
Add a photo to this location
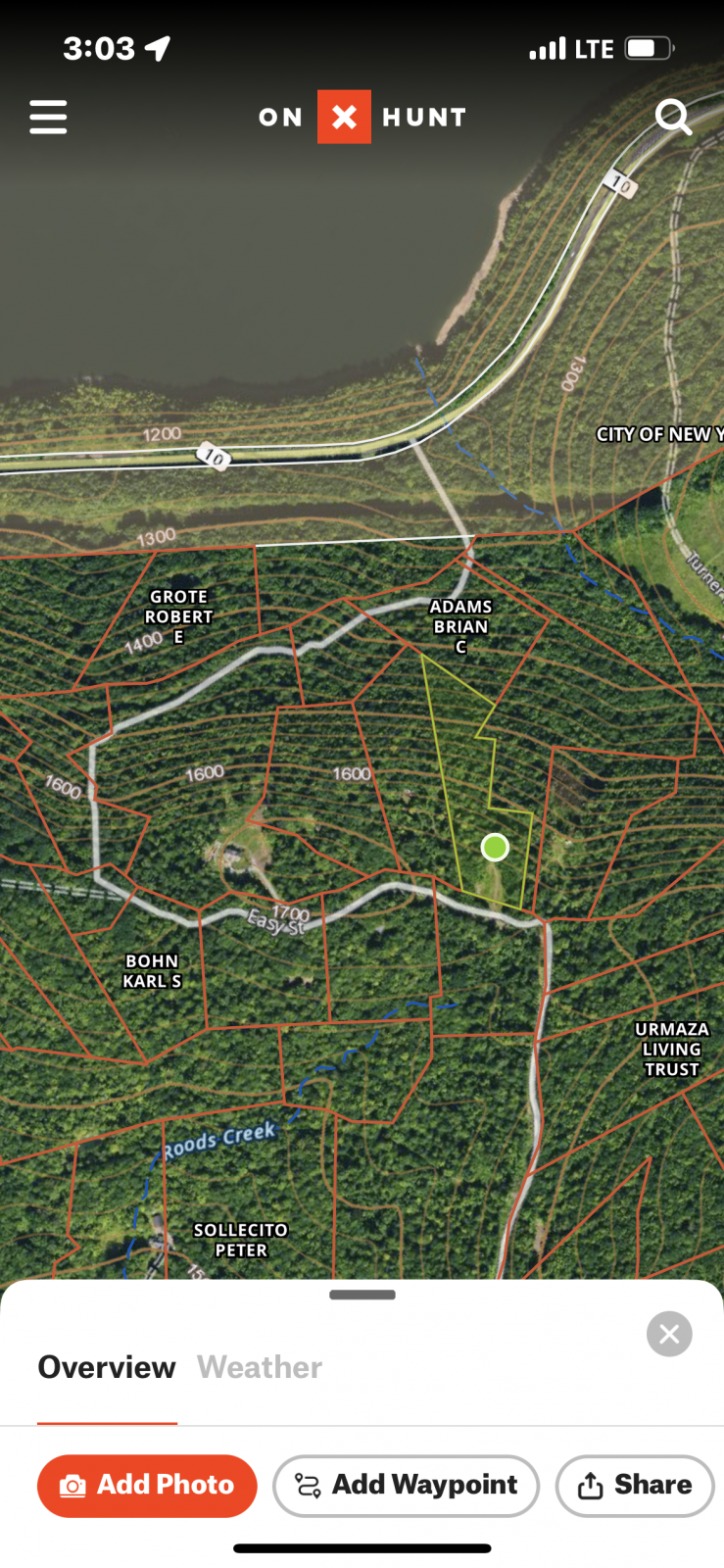pos(147,1486)
